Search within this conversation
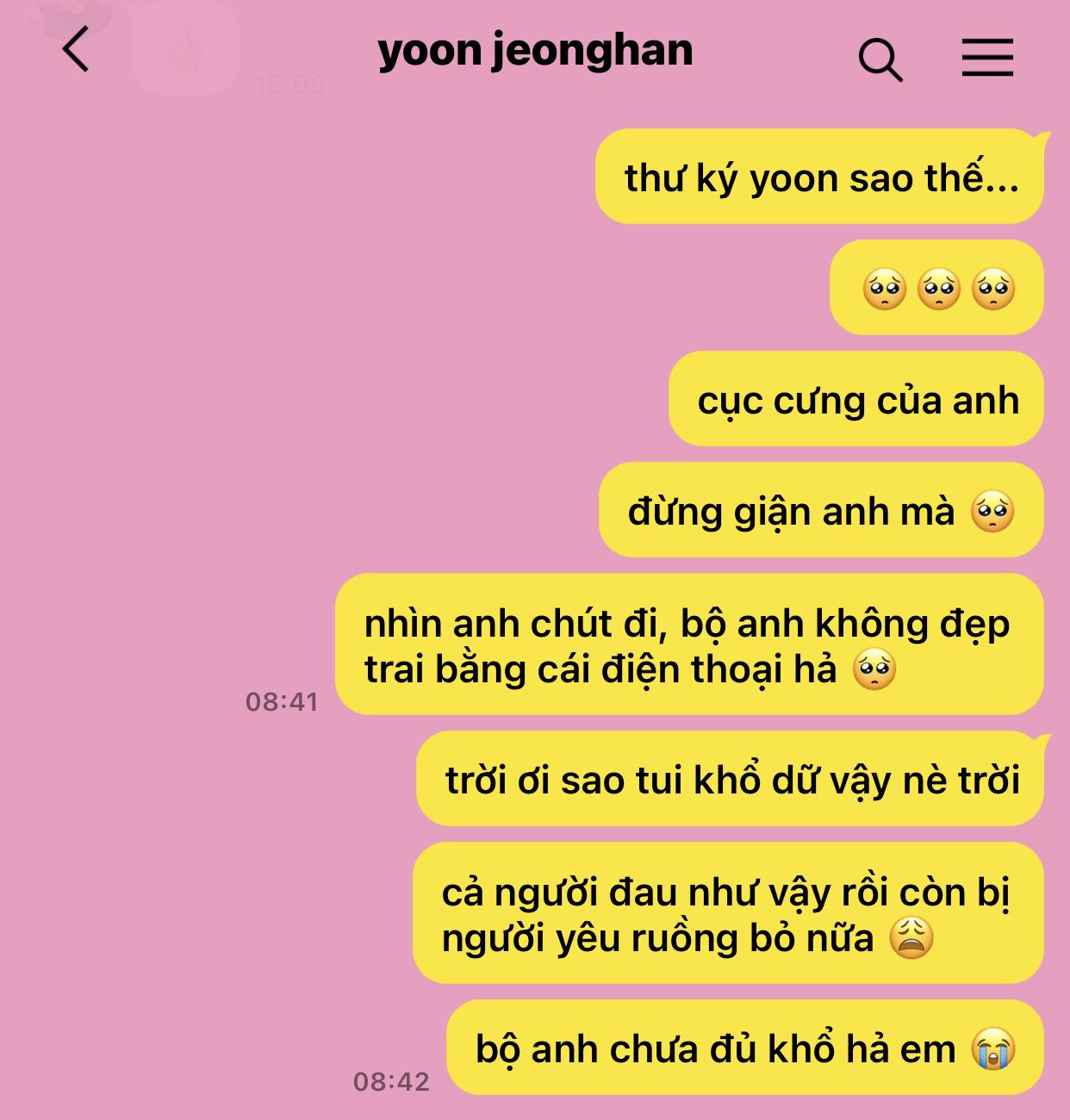1070x1120 pixels. [880, 59]
